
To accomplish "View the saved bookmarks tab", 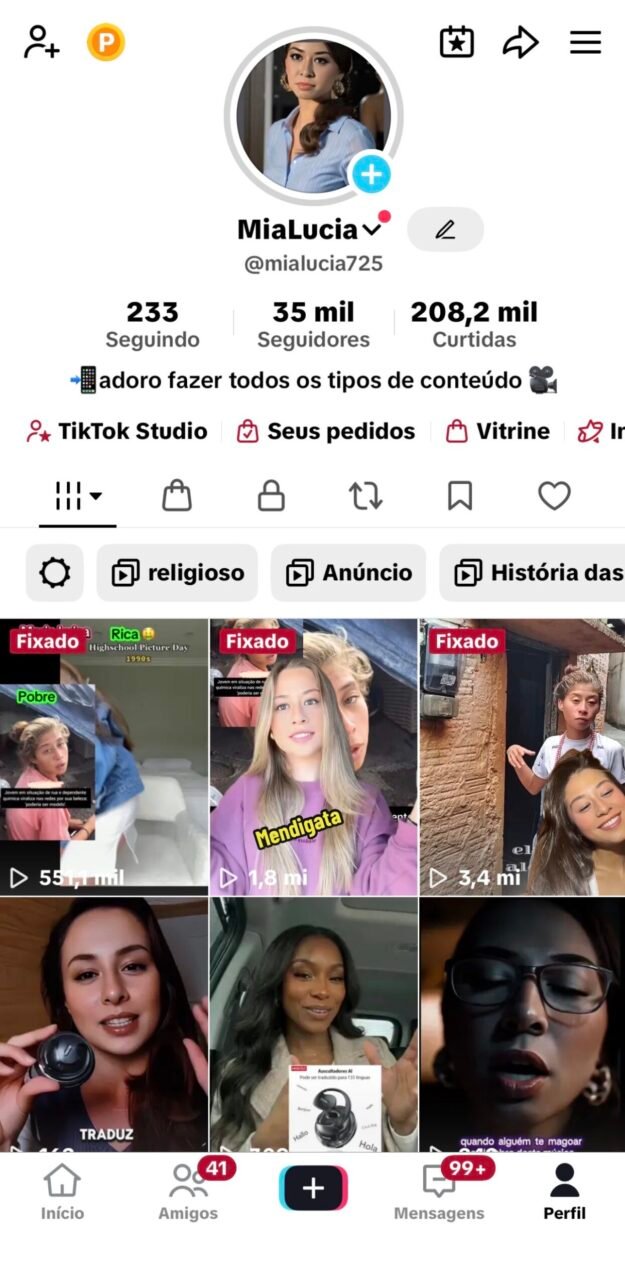I will click(x=460, y=495).
